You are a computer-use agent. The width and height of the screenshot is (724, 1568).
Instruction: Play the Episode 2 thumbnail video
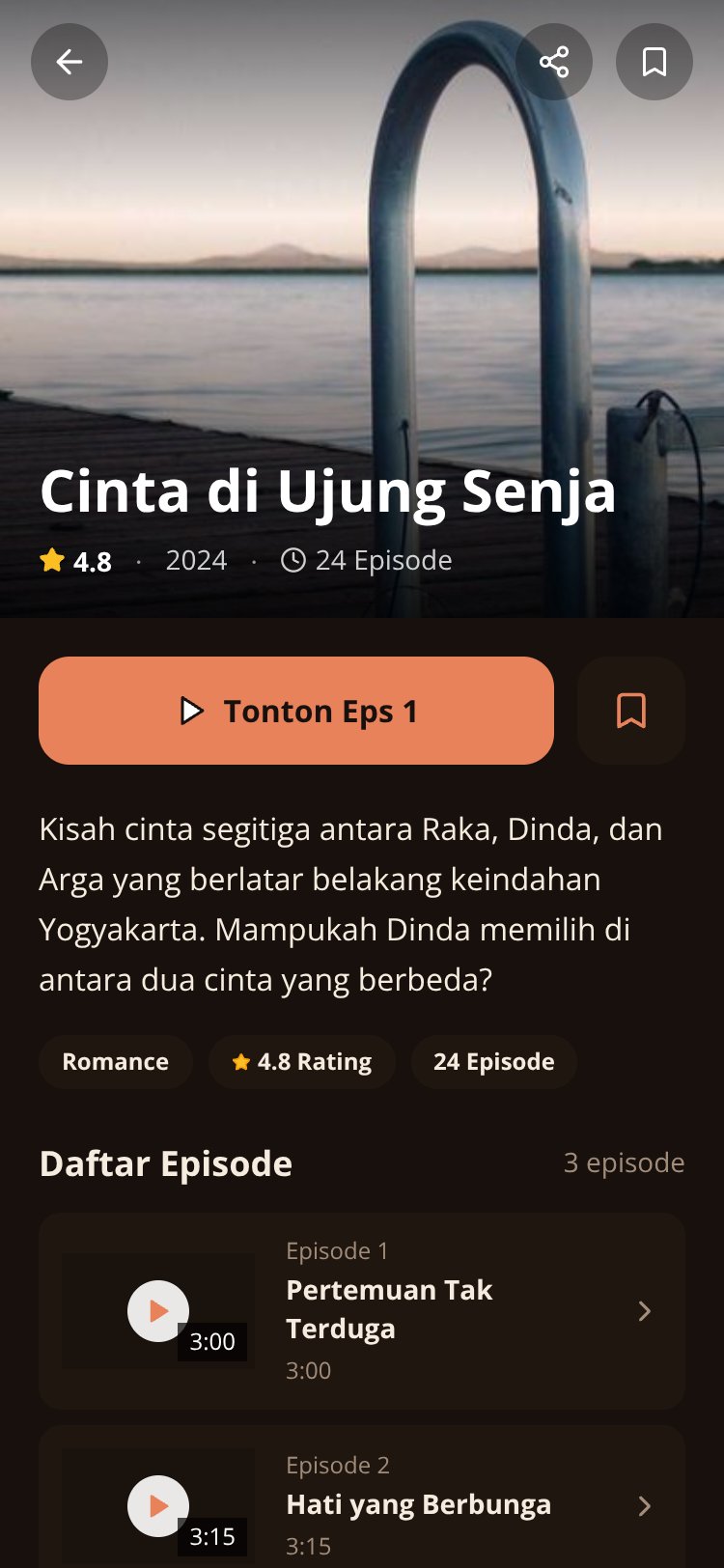158,1505
